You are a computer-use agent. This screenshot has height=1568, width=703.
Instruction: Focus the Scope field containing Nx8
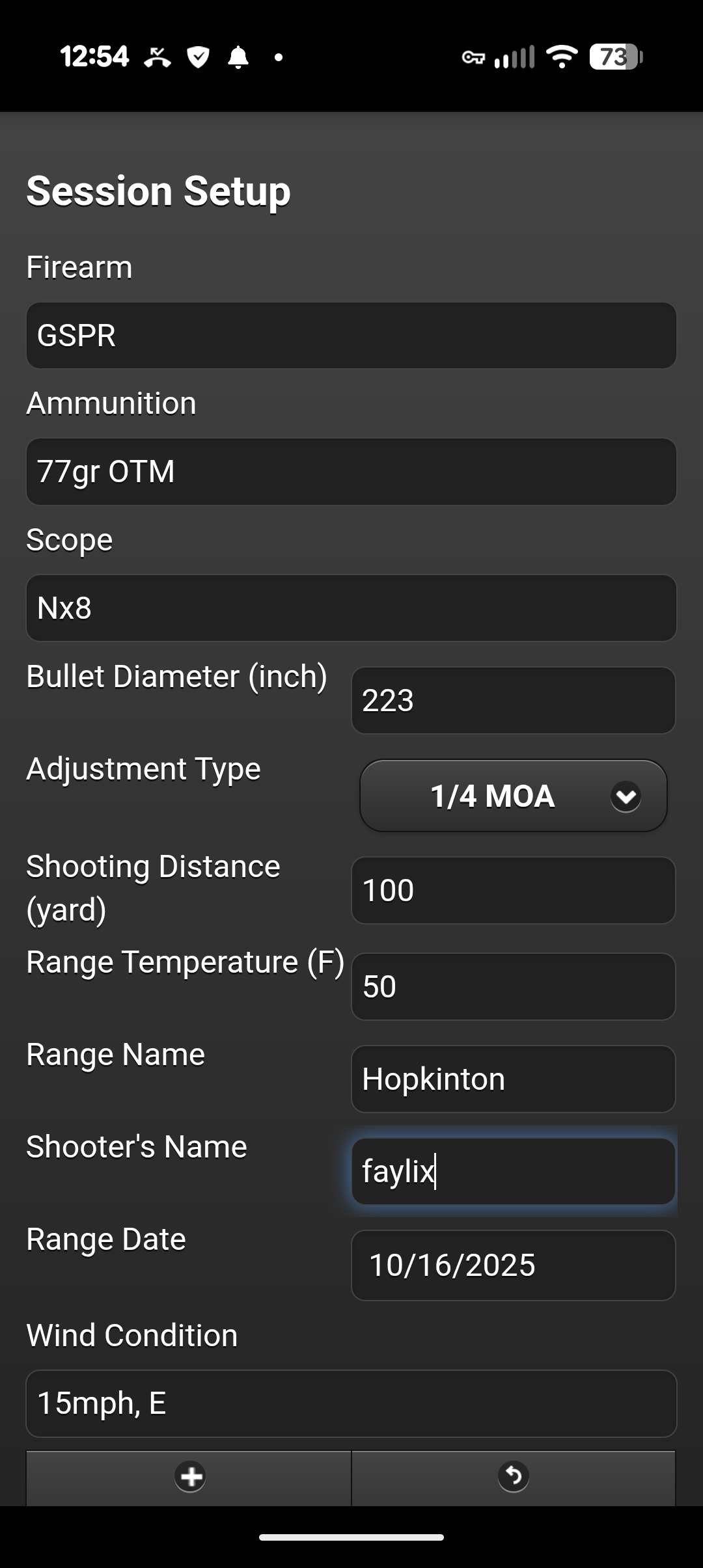click(351, 608)
